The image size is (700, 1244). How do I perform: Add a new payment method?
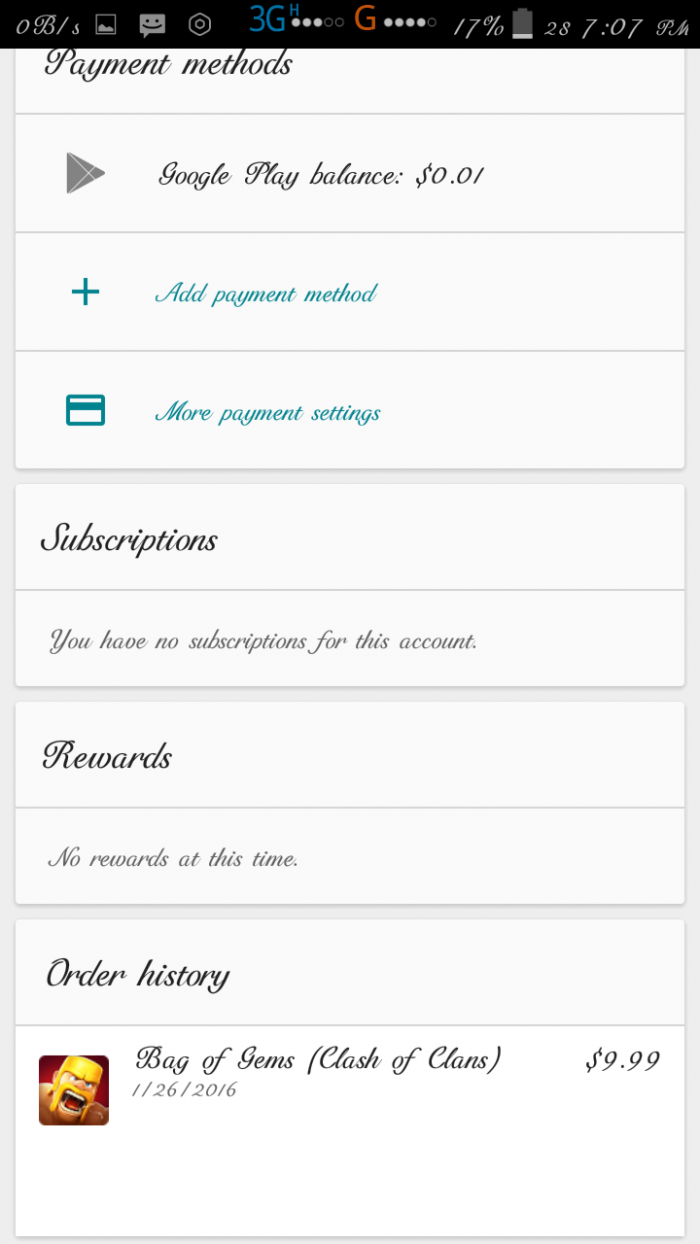point(265,293)
